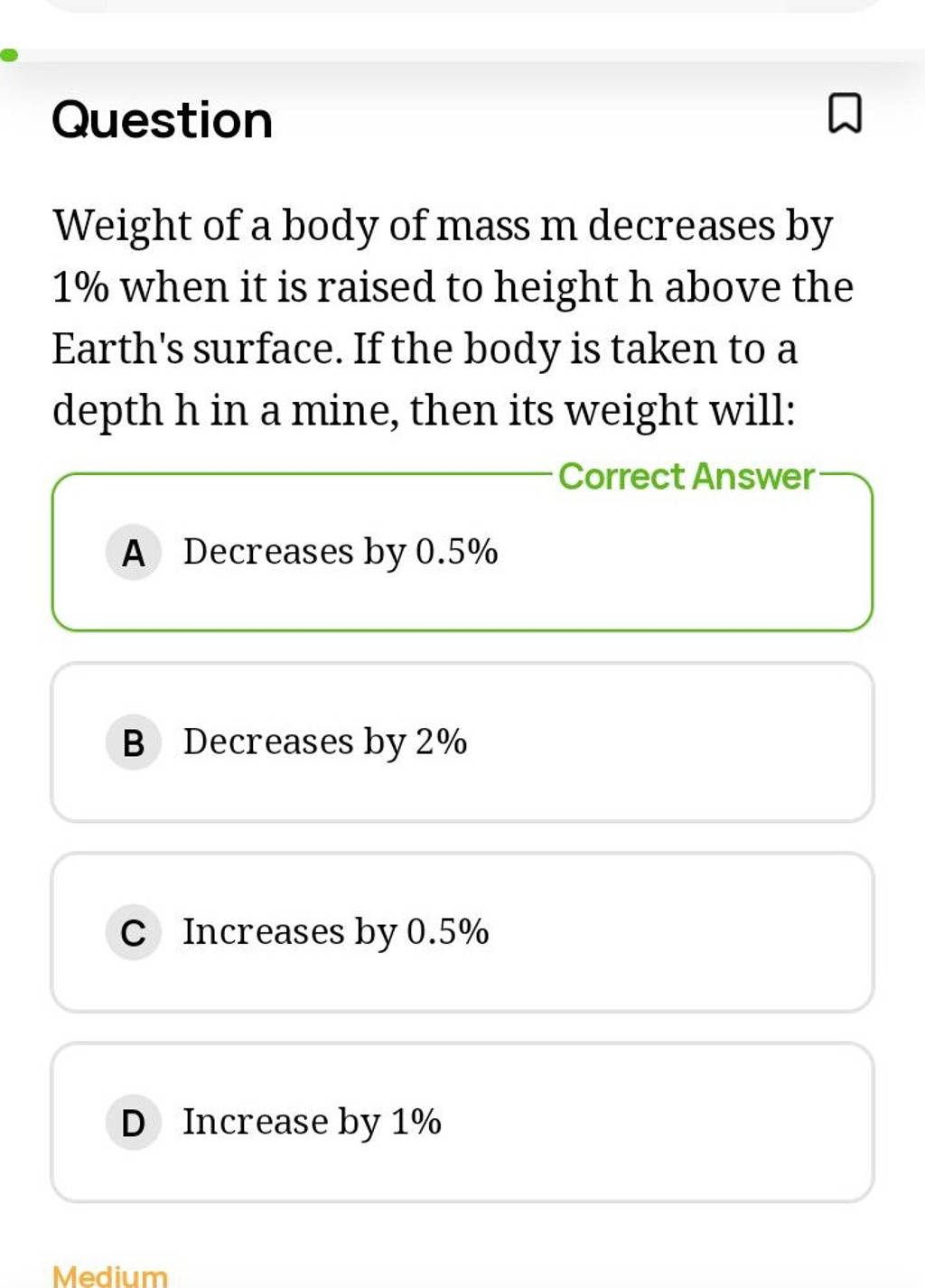Click the highlighted correct answer card
Image resolution: width=925 pixels, height=1288 pixels.
(x=462, y=551)
